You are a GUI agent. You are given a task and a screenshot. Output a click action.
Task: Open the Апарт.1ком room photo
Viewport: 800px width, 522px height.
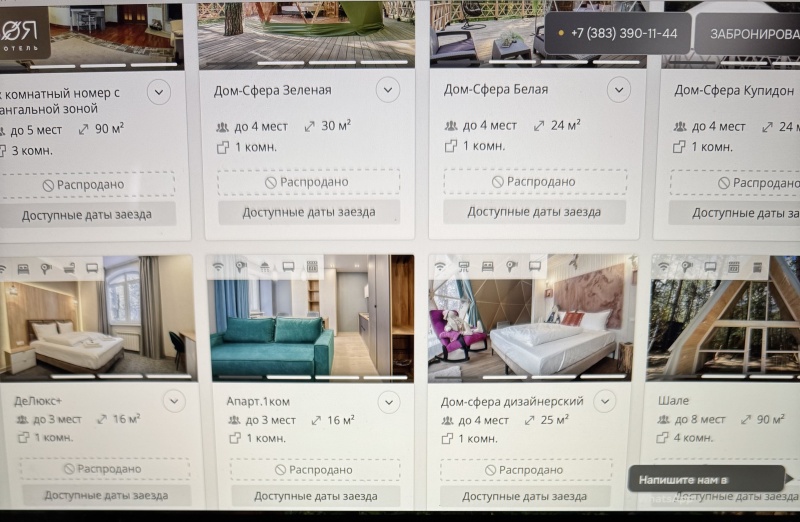pyautogui.click(x=310, y=317)
